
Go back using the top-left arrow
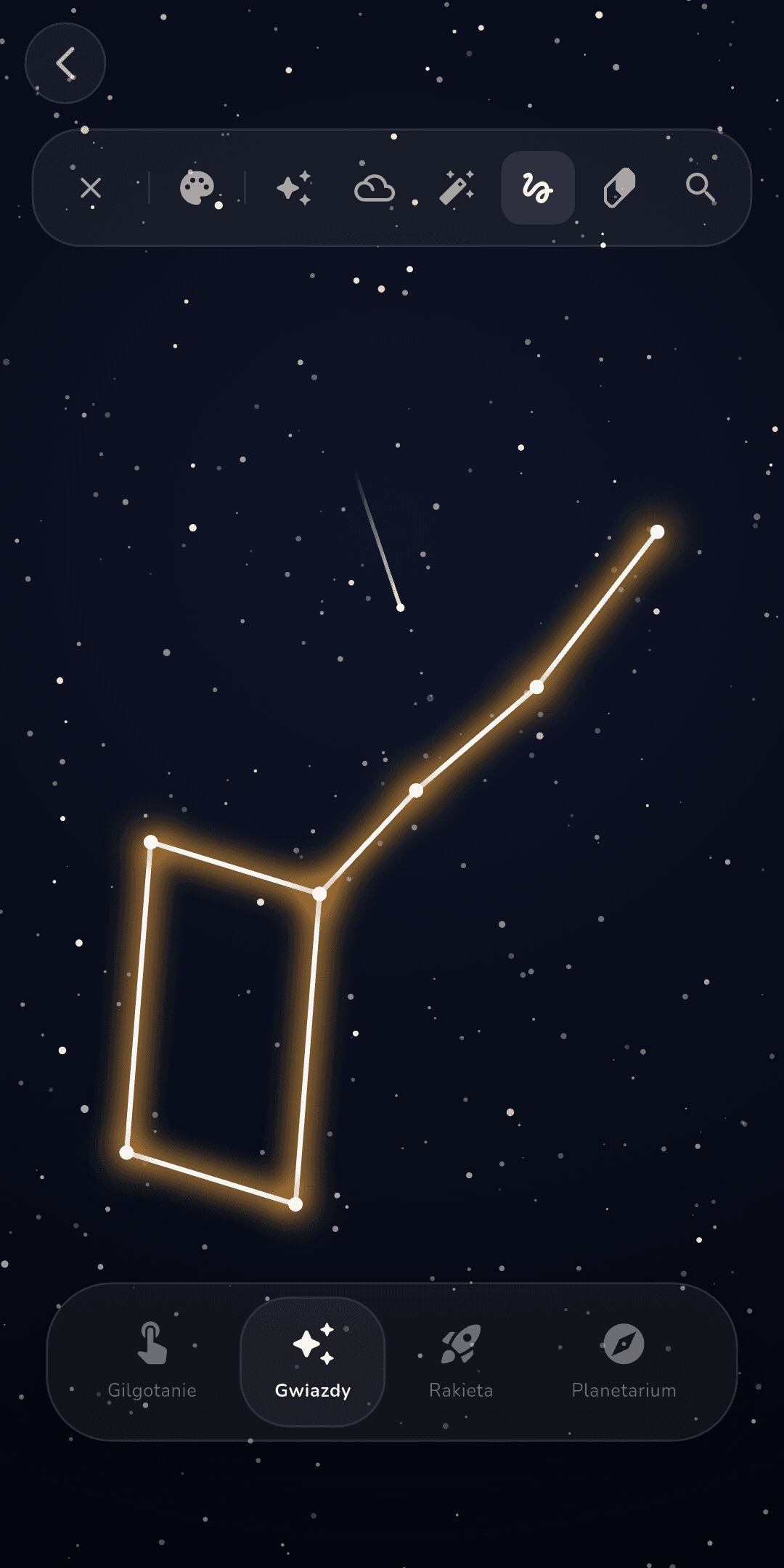[65, 63]
